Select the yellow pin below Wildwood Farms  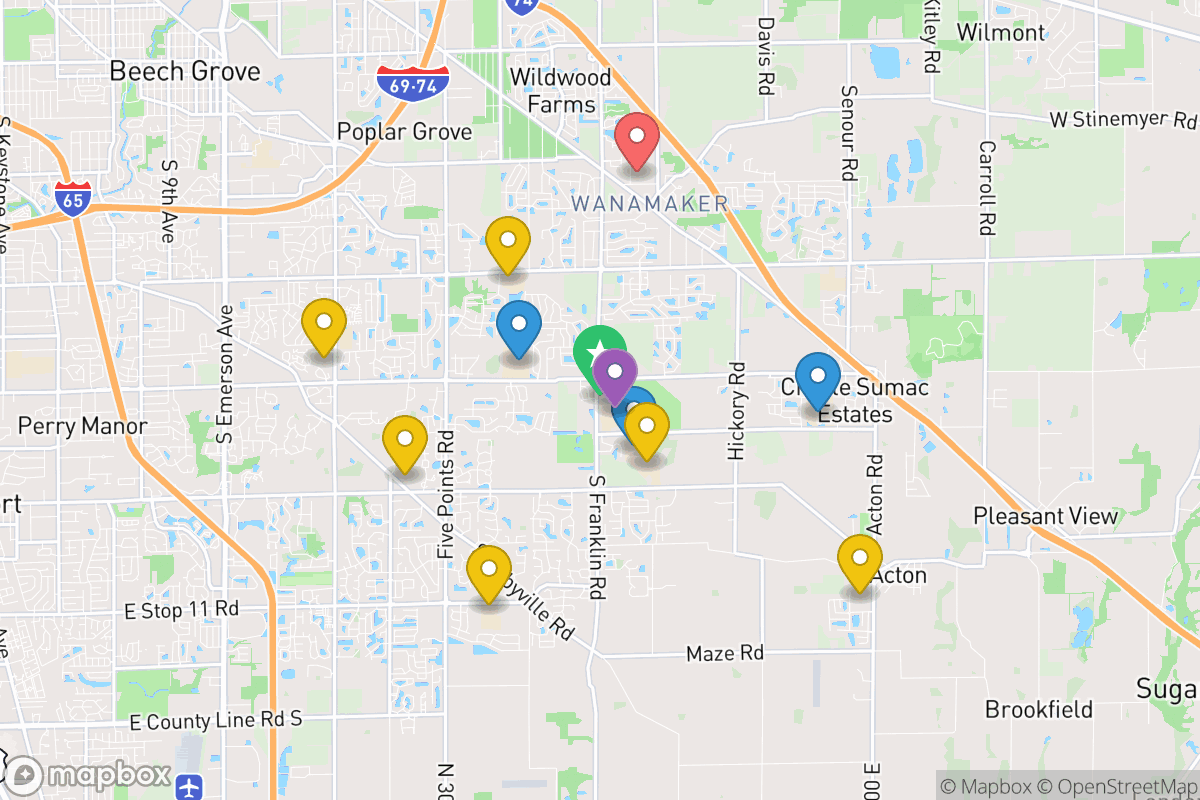point(507,242)
